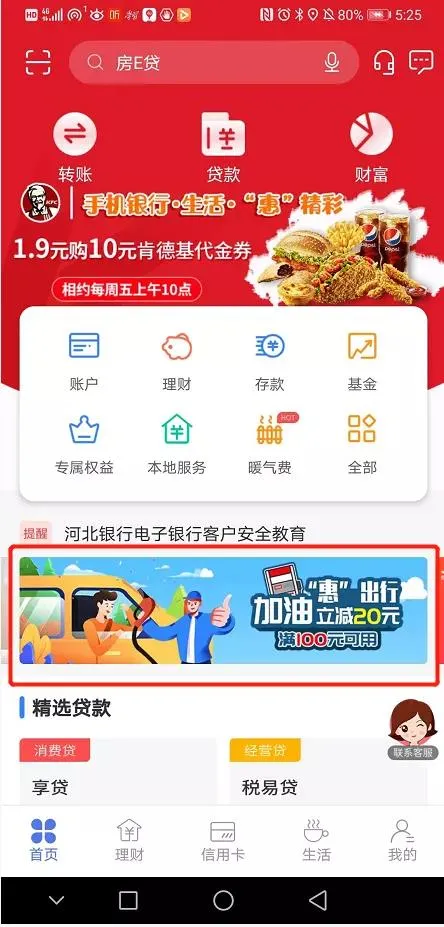Pay 暖气费 heating fee

(x=270, y=445)
